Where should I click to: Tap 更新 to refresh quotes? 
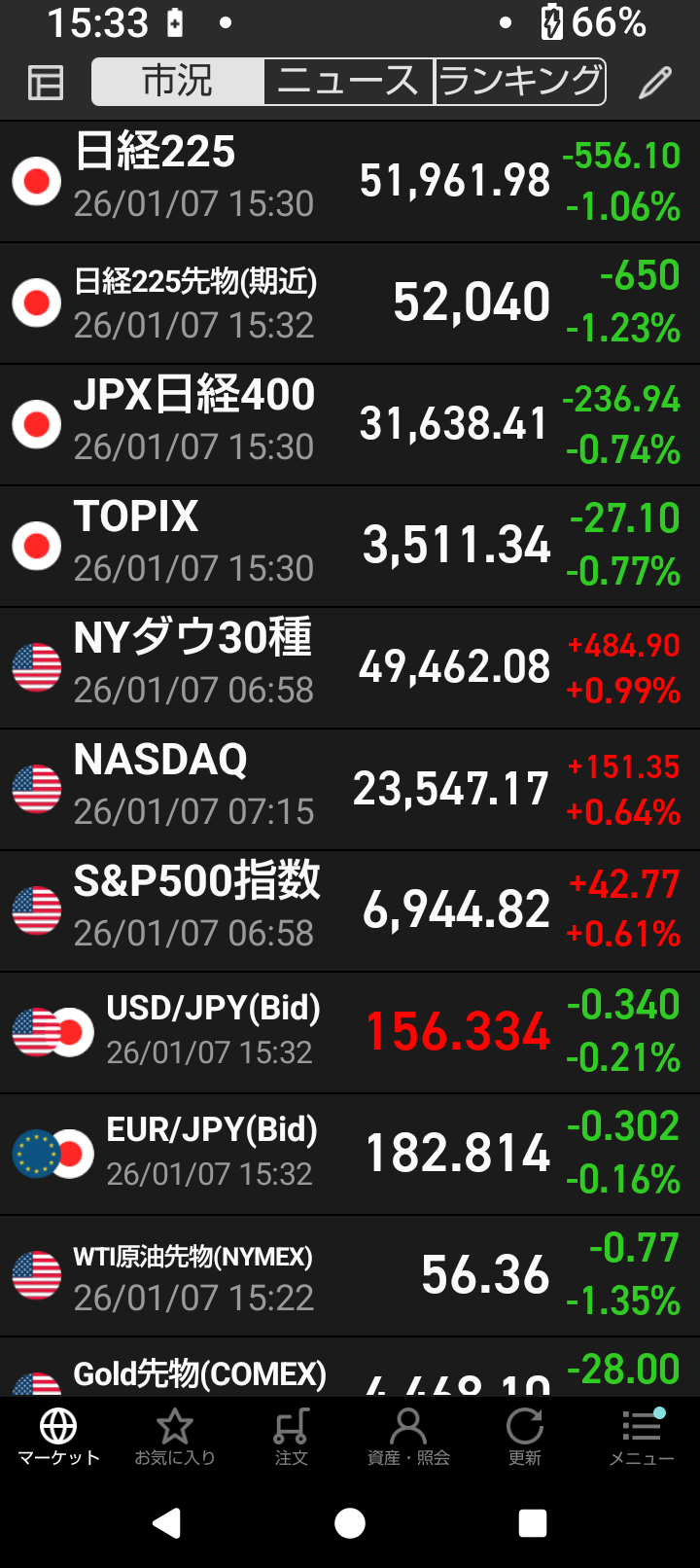pyautogui.click(x=525, y=1437)
